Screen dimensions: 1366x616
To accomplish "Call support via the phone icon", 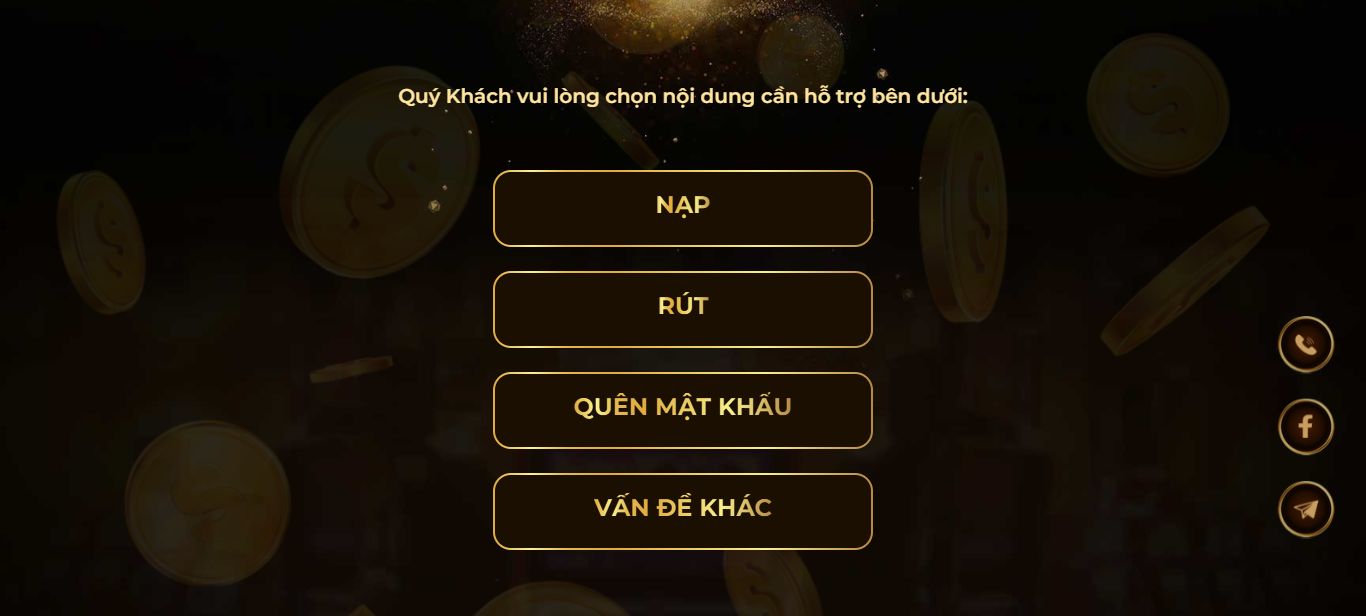I will [1306, 345].
